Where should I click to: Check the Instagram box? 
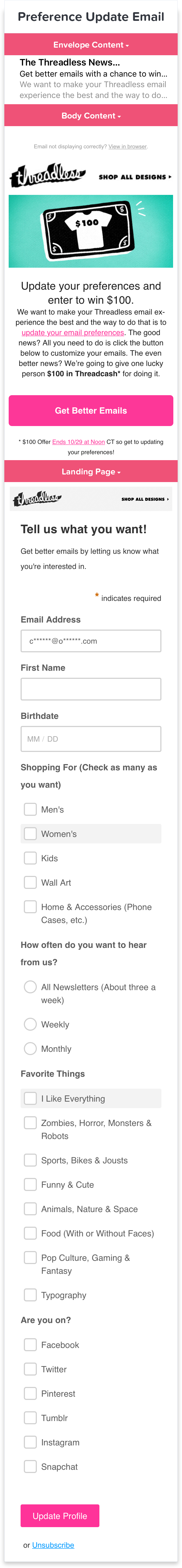(30, 1442)
